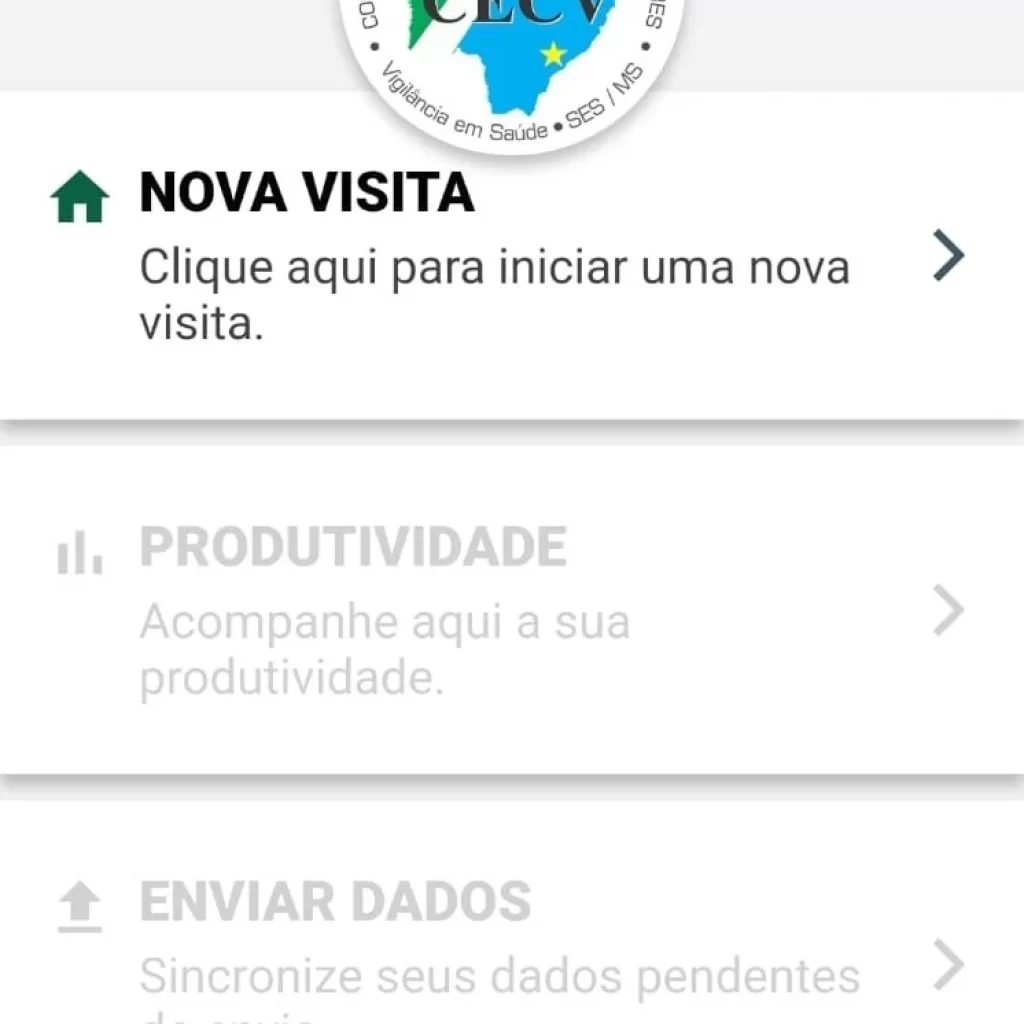The height and width of the screenshot is (1024, 1024).
Task: Start a new visit with Nova Visita
Action: tap(510, 258)
